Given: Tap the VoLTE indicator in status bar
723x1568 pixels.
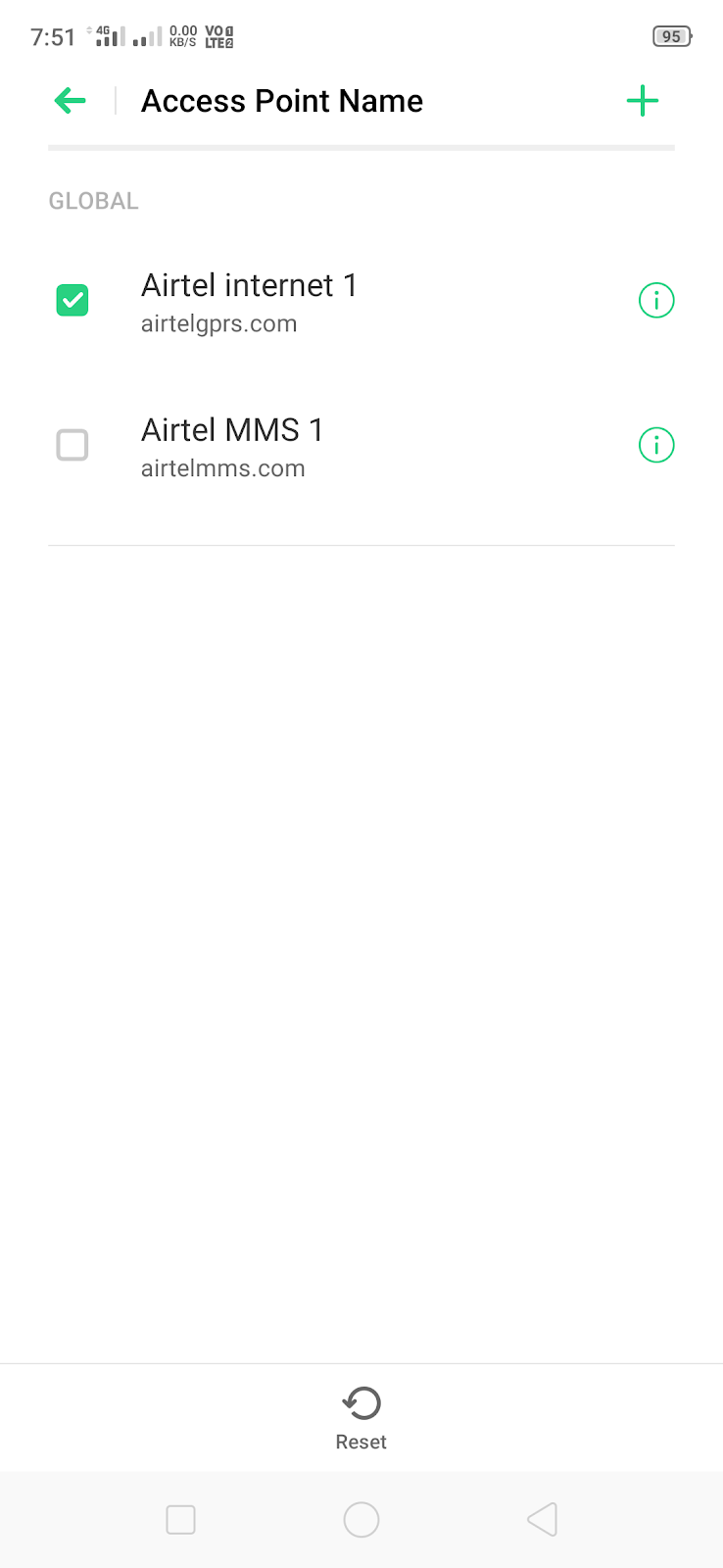Looking at the screenshot, I should click(217, 36).
